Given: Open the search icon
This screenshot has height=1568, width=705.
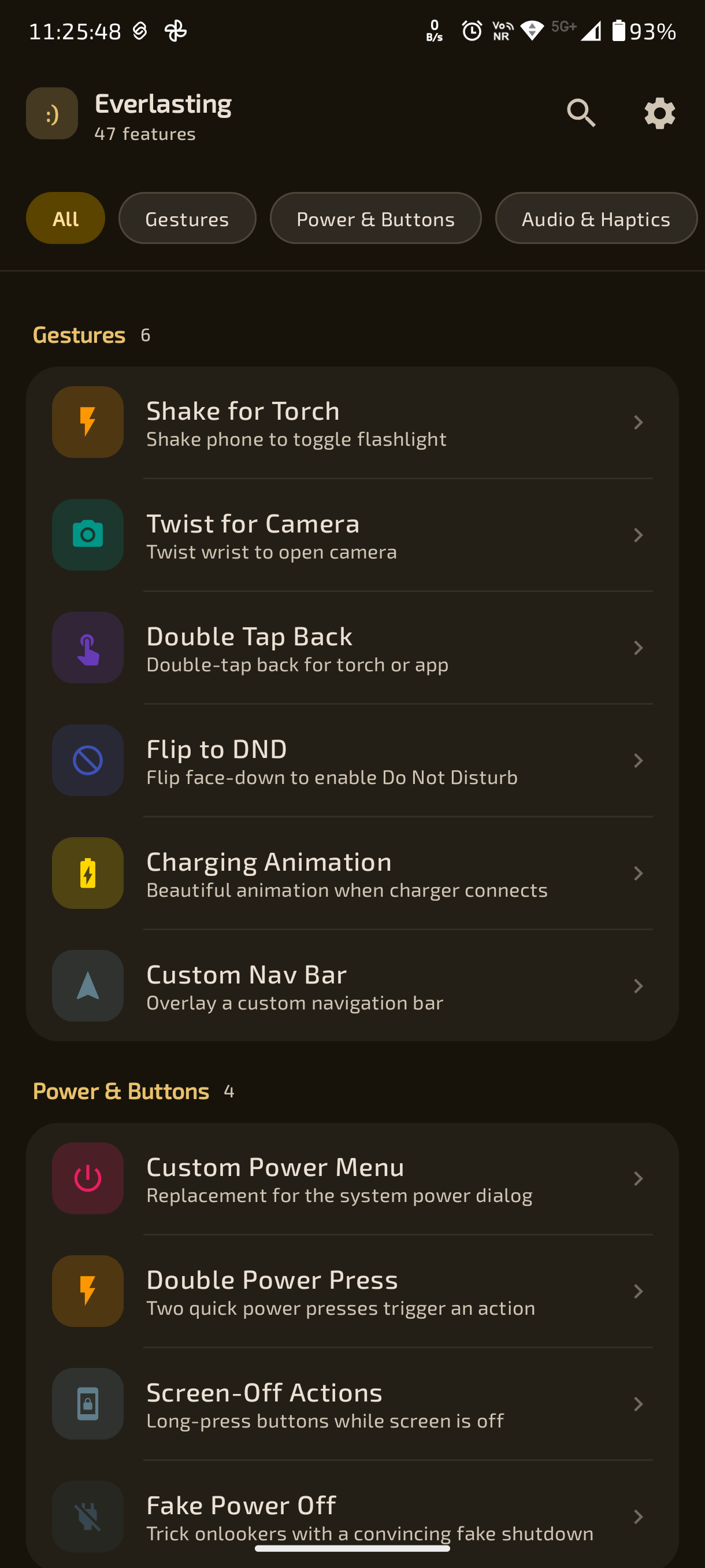Looking at the screenshot, I should 581,113.
